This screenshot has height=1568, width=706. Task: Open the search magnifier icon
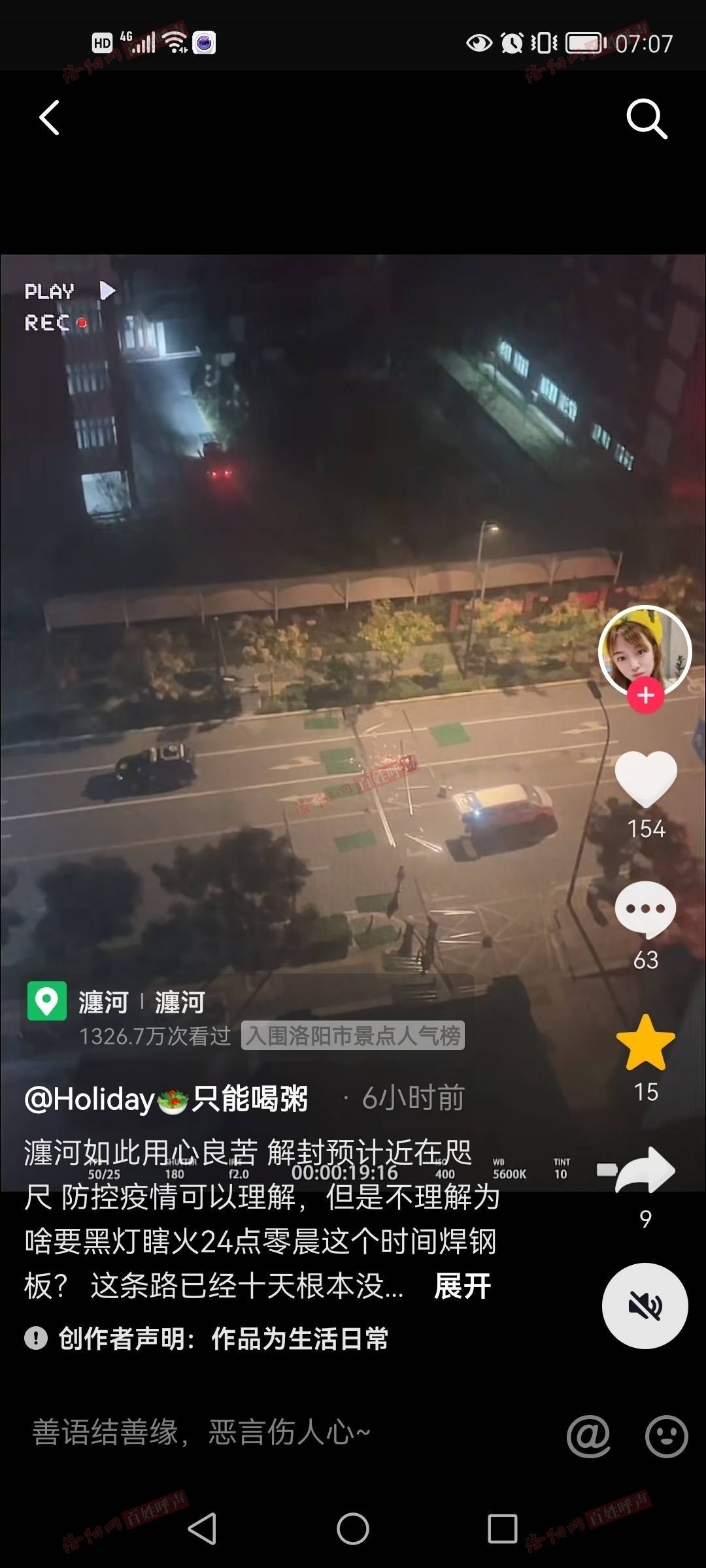click(647, 119)
